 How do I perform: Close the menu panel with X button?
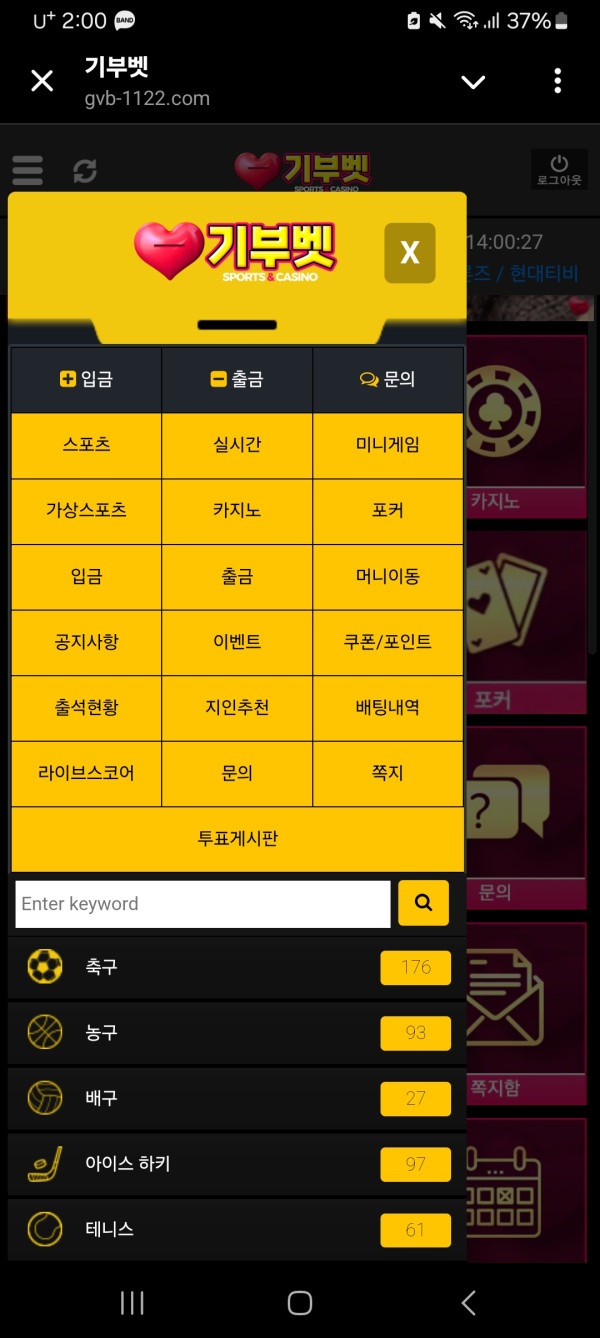point(409,253)
